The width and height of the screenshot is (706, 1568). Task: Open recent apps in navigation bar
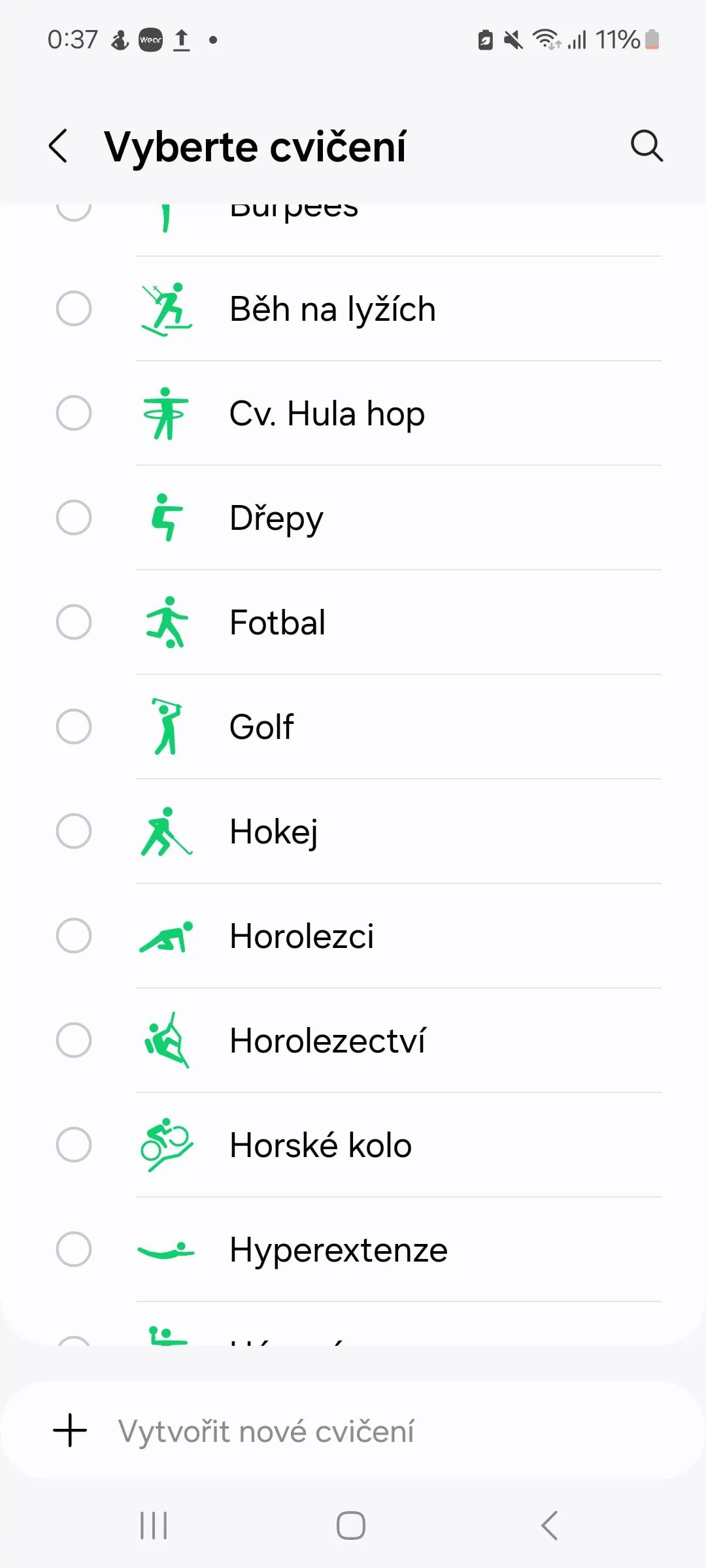point(154,1526)
